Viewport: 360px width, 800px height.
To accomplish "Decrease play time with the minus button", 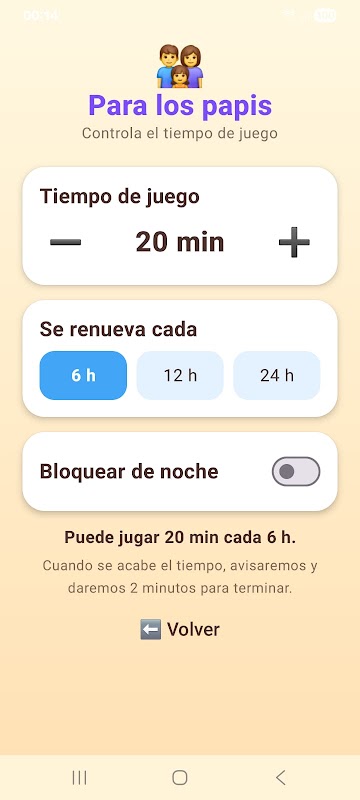I will [65, 242].
